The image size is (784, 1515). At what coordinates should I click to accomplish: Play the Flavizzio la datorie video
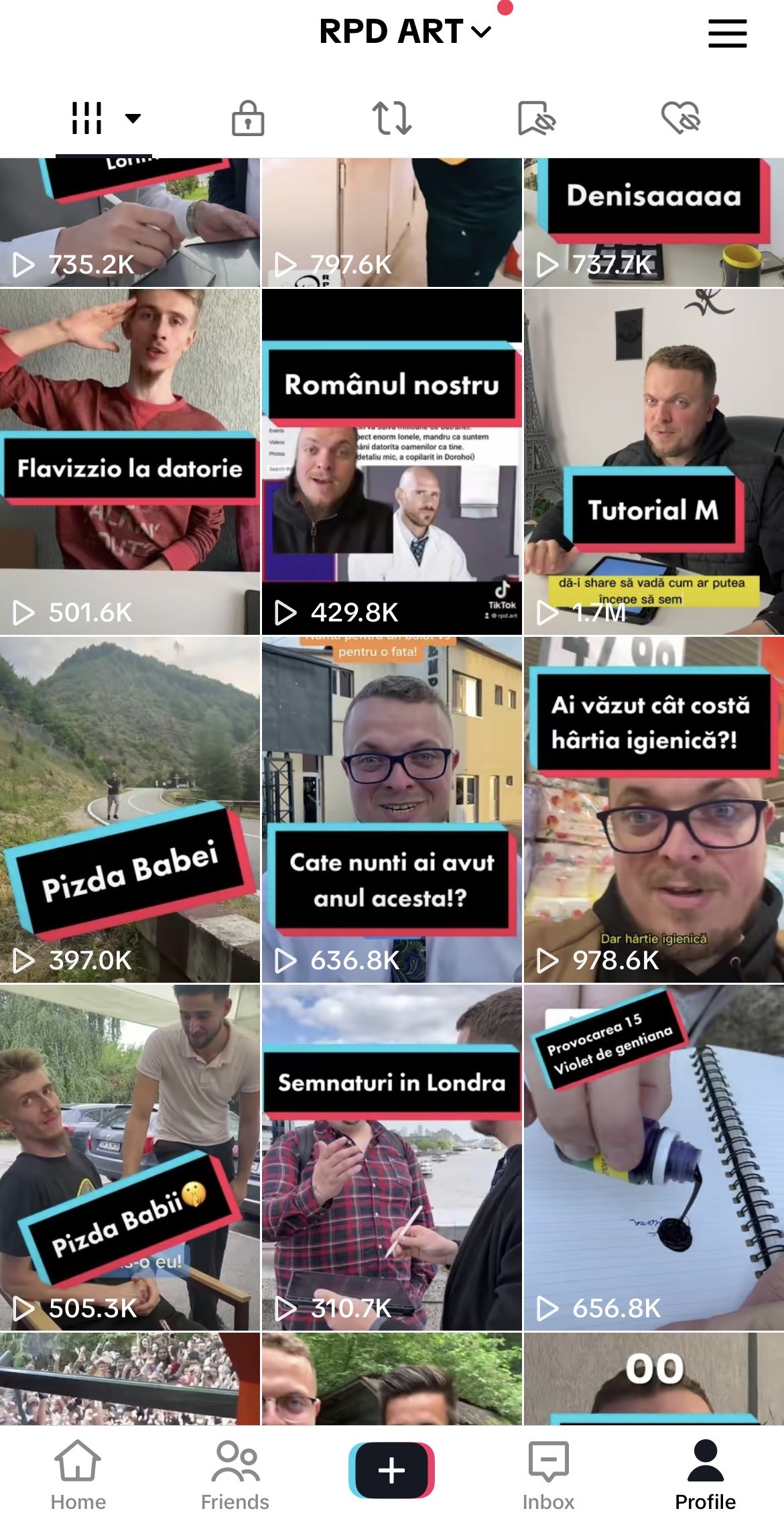tap(130, 462)
